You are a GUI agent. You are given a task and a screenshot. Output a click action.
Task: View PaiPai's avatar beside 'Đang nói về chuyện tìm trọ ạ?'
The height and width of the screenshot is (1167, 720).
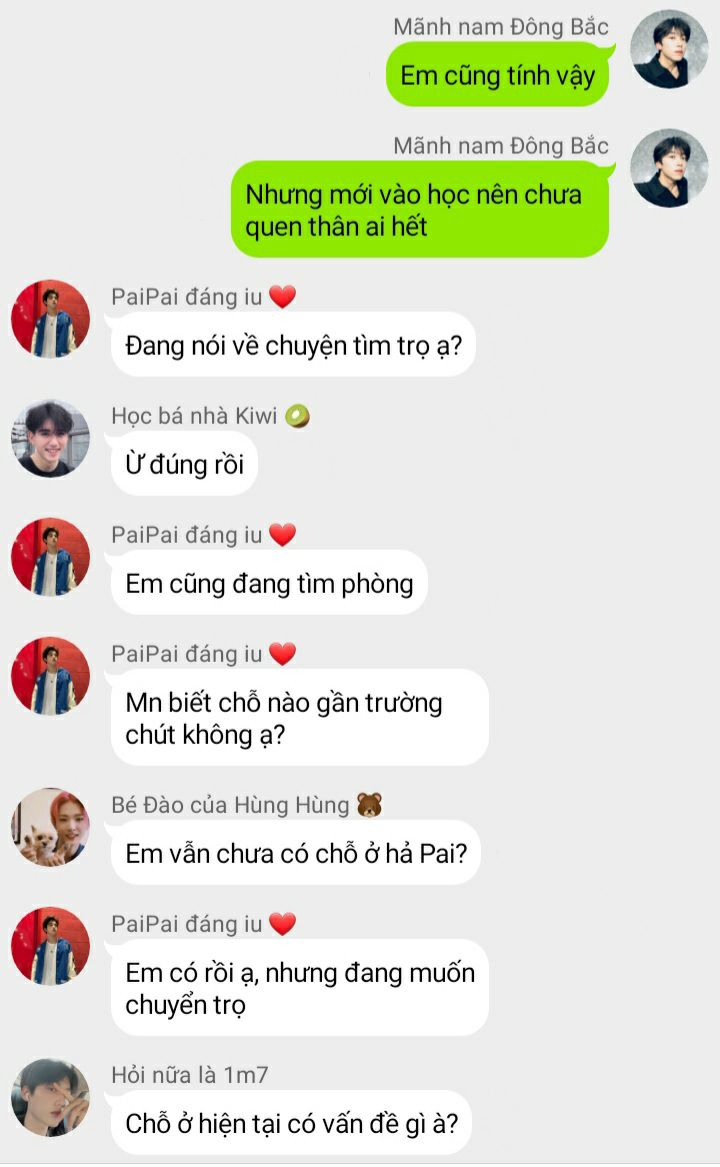pyautogui.click(x=50, y=319)
